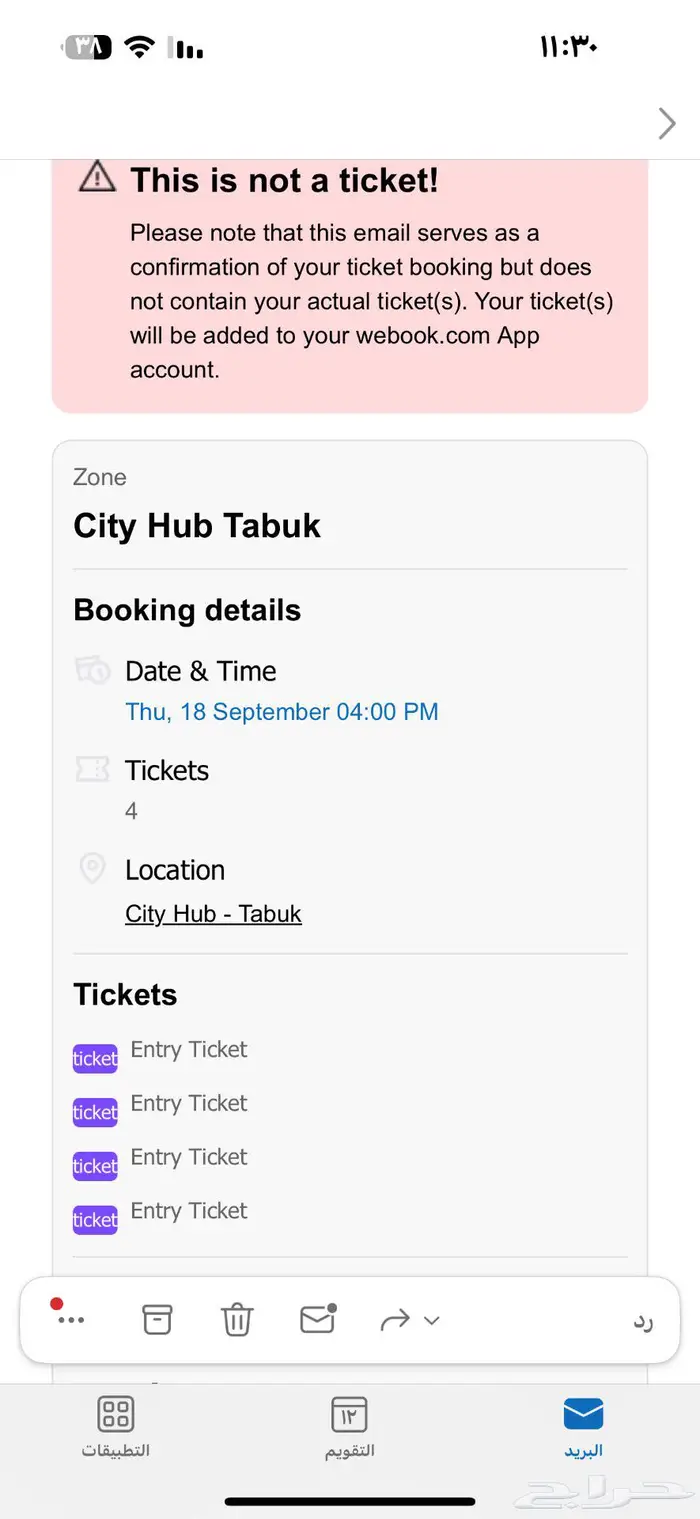This screenshot has height=1519, width=700.
Task: Go back using the top chevron
Action: (667, 124)
